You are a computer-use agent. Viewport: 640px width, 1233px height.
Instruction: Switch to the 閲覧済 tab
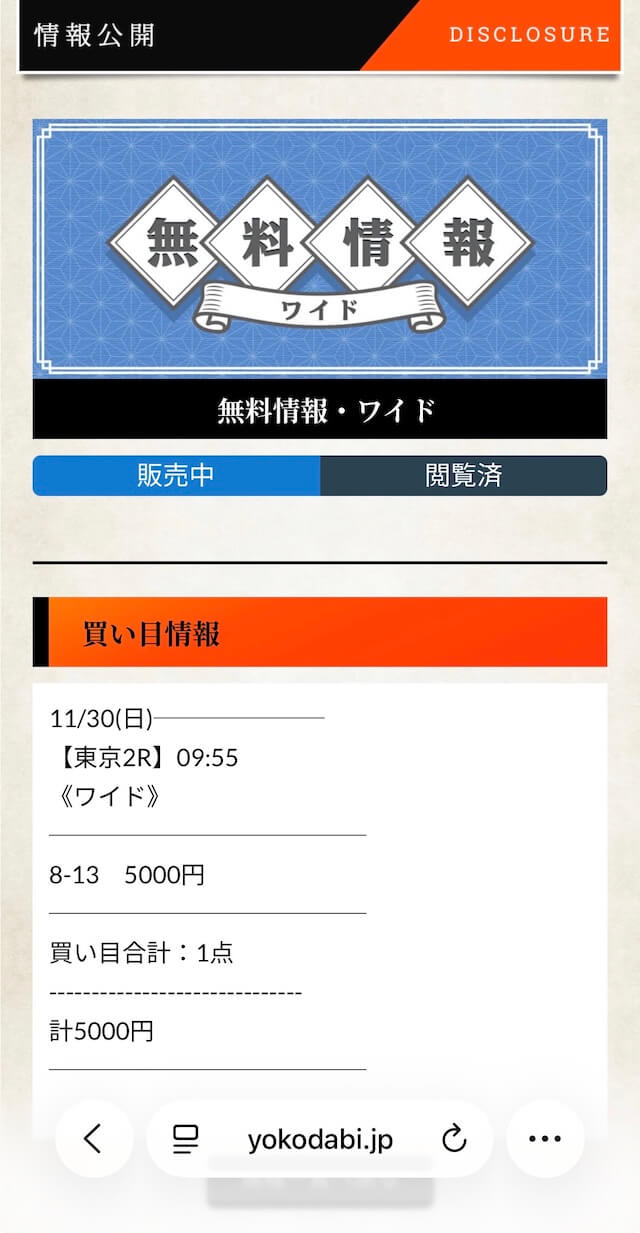pyautogui.click(x=463, y=476)
